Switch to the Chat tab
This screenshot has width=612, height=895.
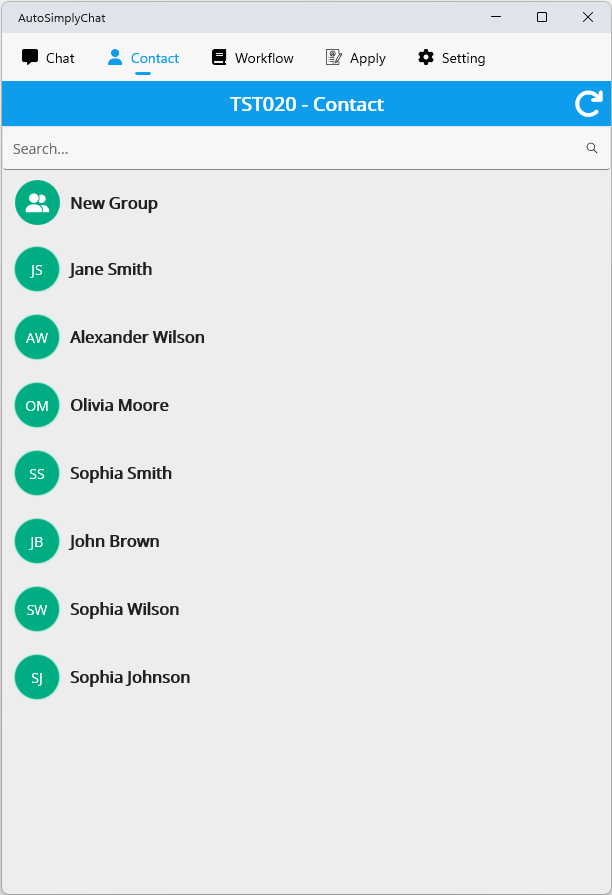(48, 58)
